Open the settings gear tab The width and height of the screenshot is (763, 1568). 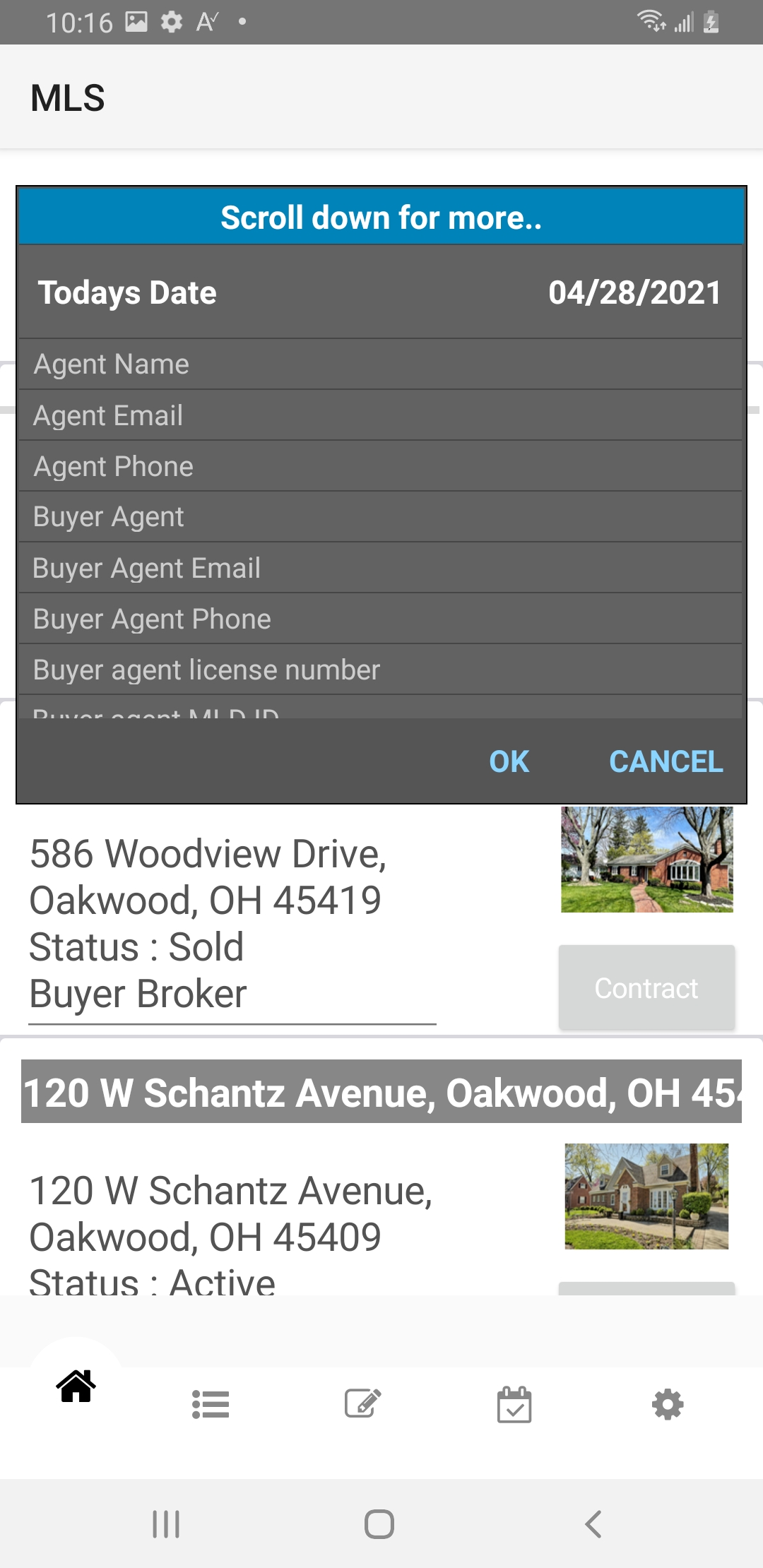[x=668, y=1404]
